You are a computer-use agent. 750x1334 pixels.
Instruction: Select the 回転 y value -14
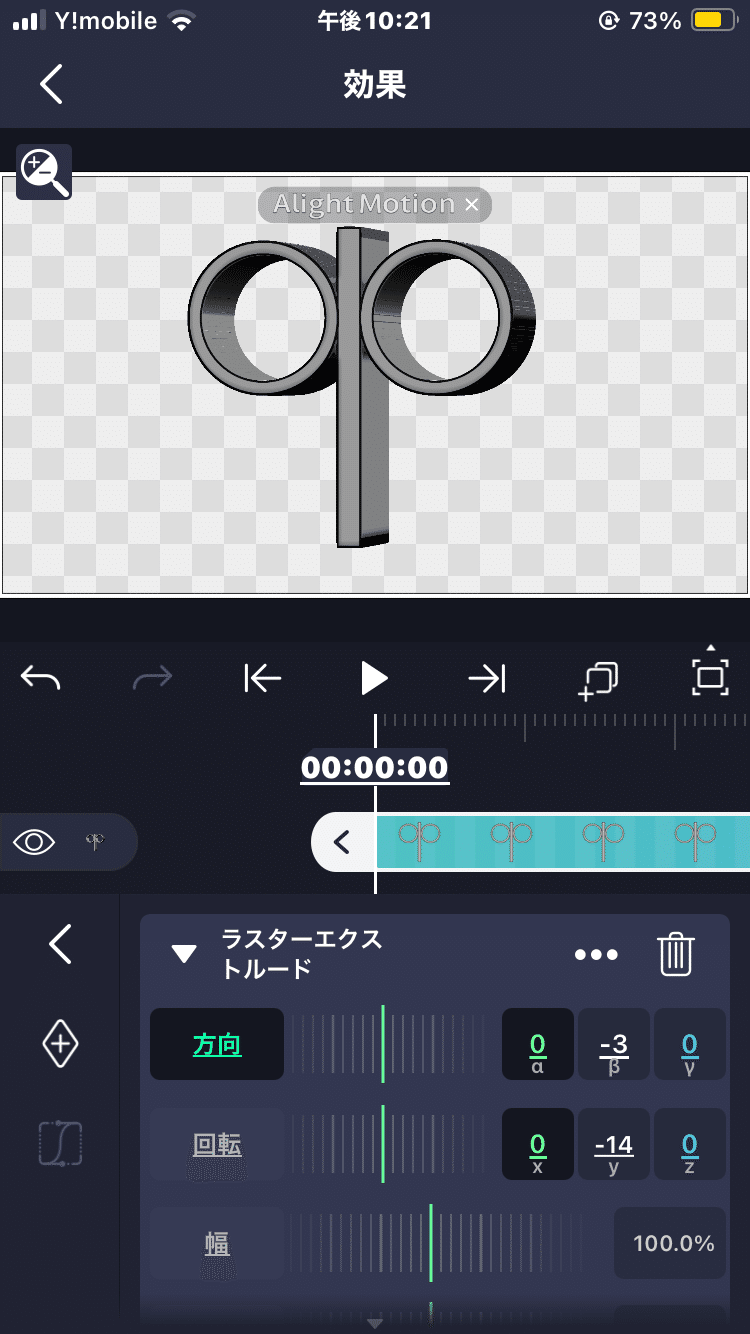click(613, 1144)
